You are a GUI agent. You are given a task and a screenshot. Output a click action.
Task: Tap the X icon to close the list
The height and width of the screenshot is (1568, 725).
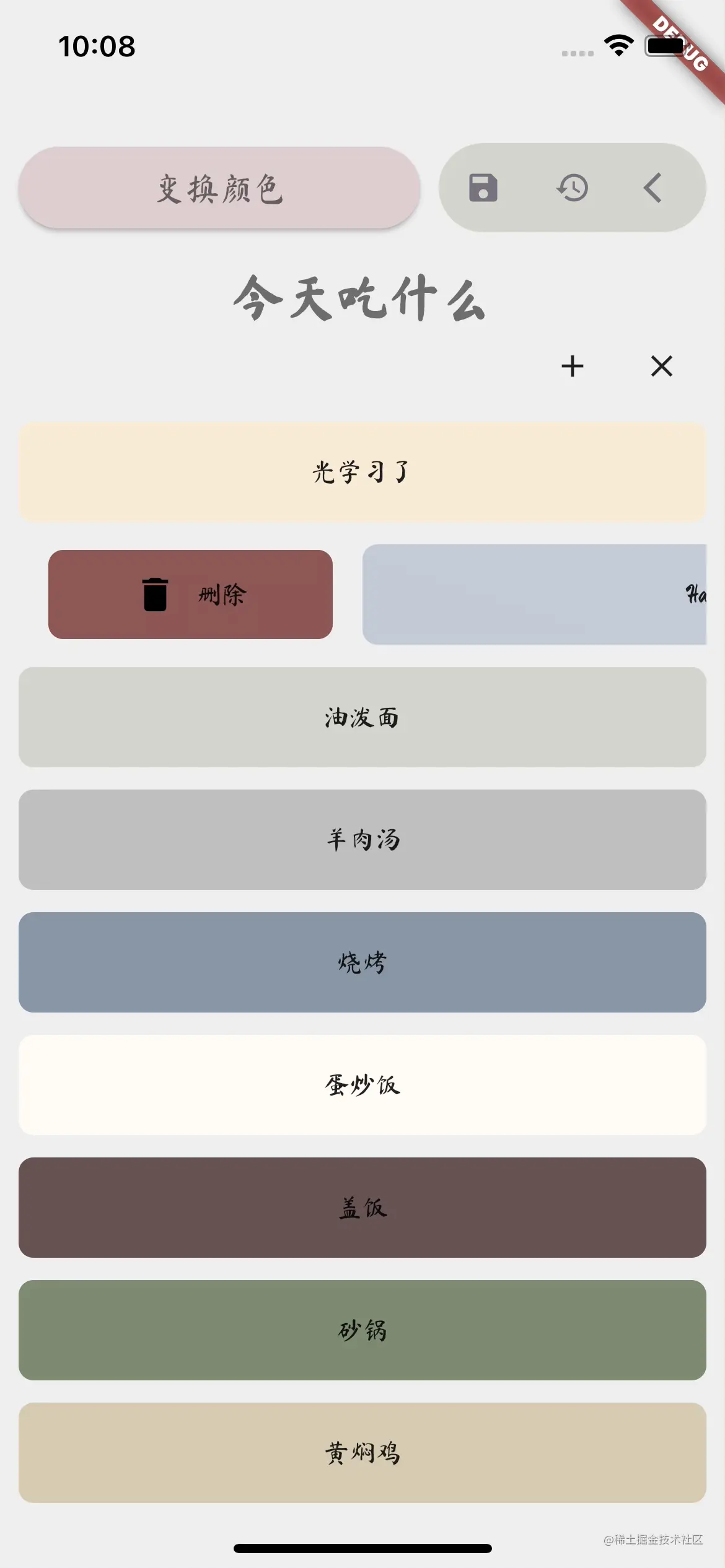661,367
